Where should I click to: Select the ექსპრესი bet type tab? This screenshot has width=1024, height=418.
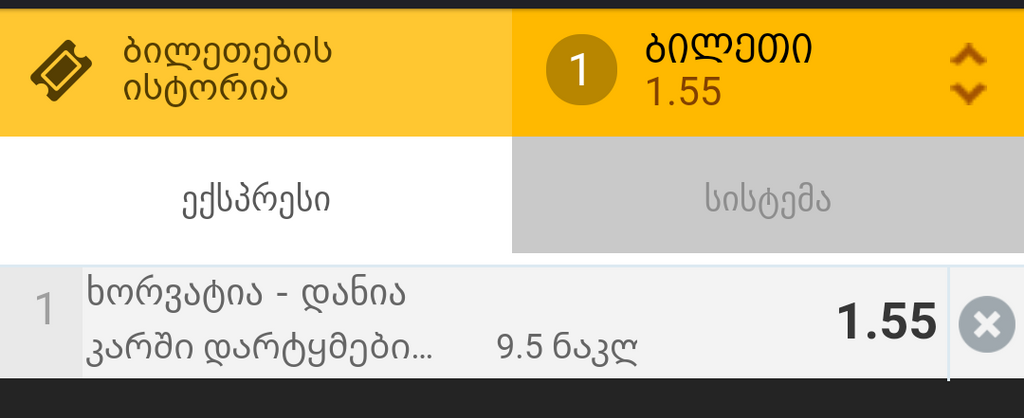click(x=255, y=199)
